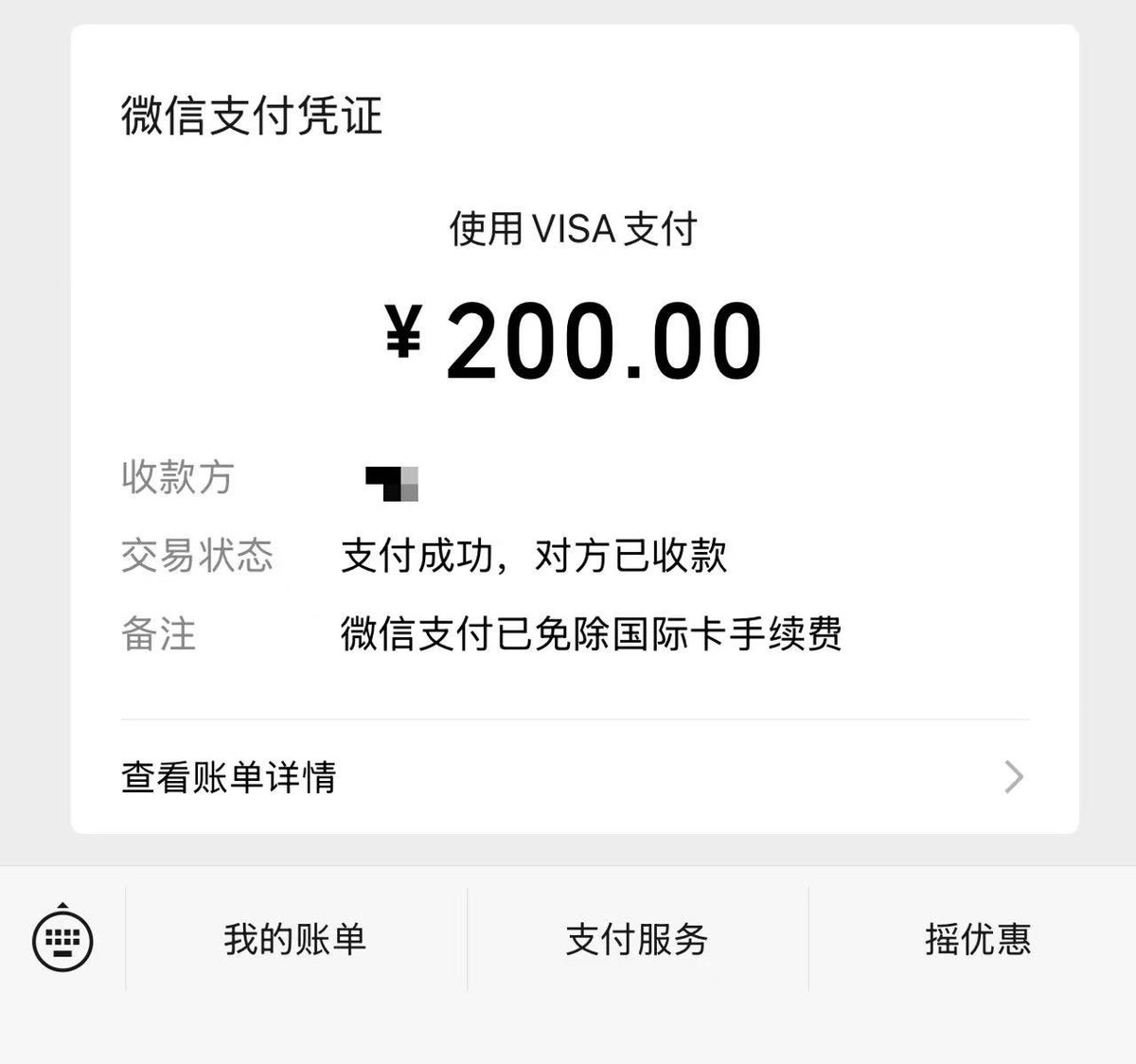The height and width of the screenshot is (1064, 1136).
Task: Open the 我的账单 menu
Action: (295, 939)
